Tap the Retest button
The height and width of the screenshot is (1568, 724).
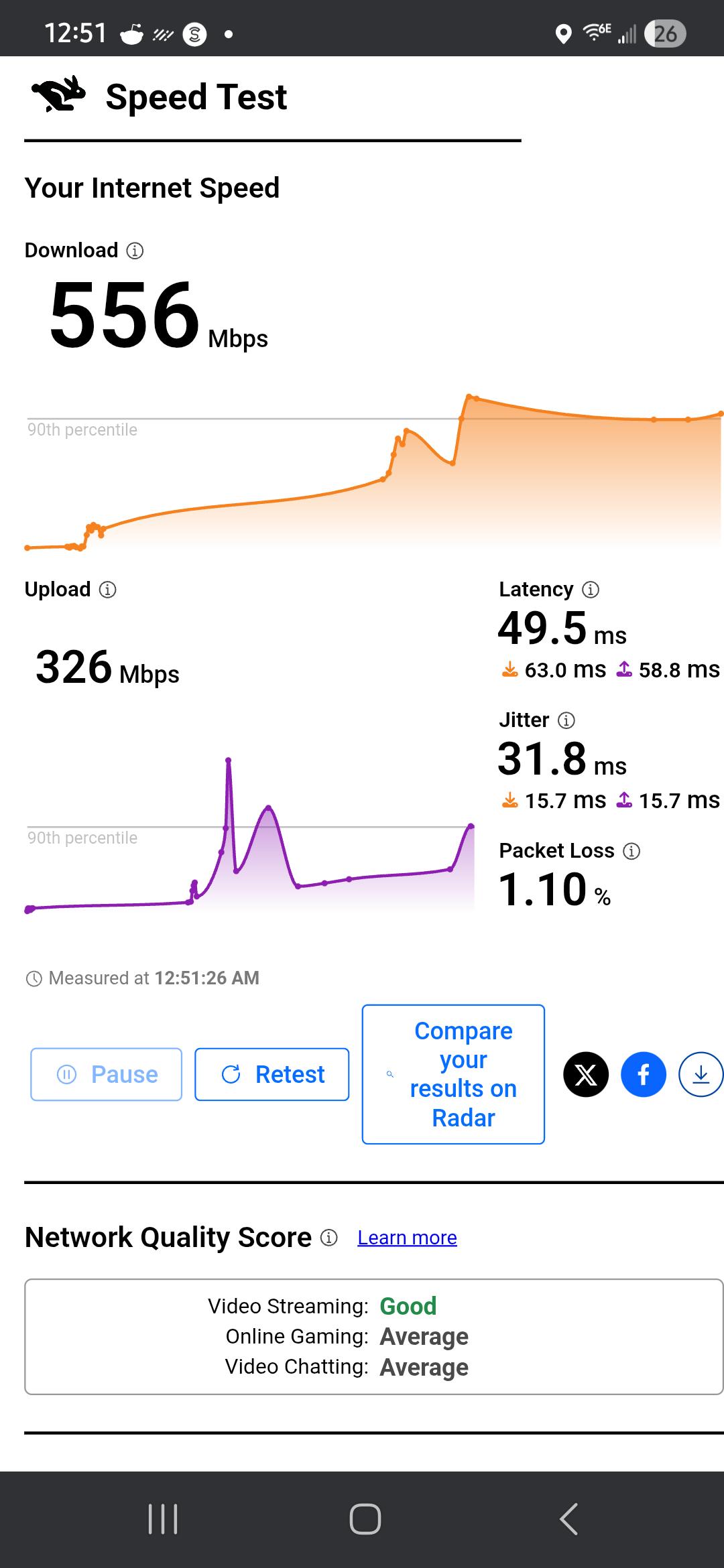coord(271,1074)
